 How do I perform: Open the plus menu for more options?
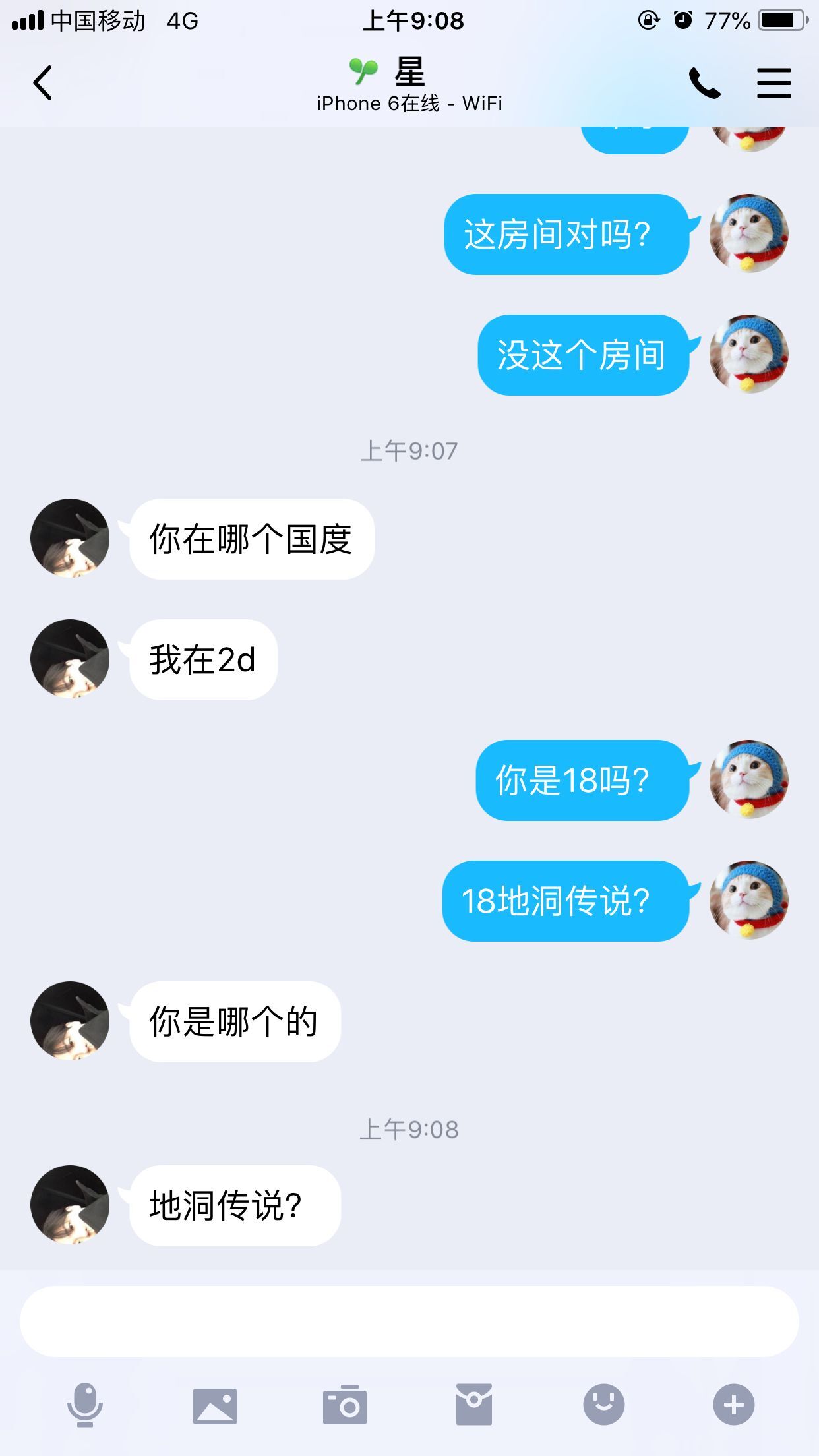pyautogui.click(x=733, y=1405)
